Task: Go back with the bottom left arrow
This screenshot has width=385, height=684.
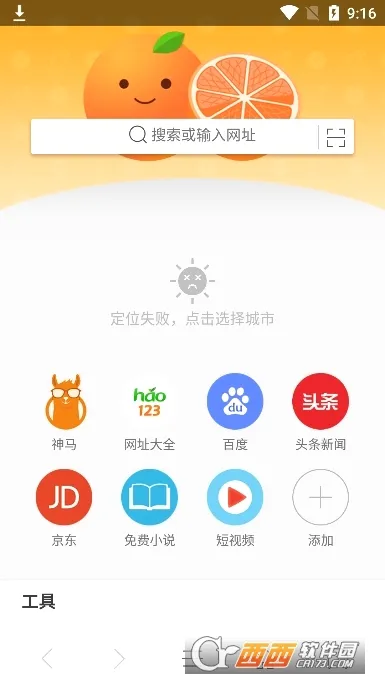Action: [x=47, y=658]
